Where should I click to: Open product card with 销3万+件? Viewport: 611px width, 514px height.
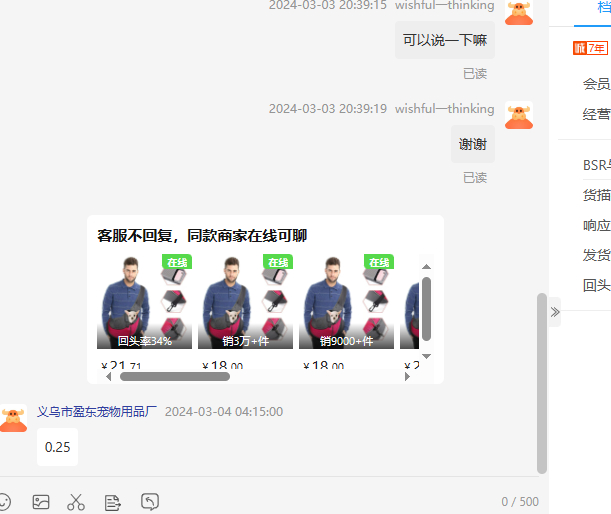tap(245, 302)
